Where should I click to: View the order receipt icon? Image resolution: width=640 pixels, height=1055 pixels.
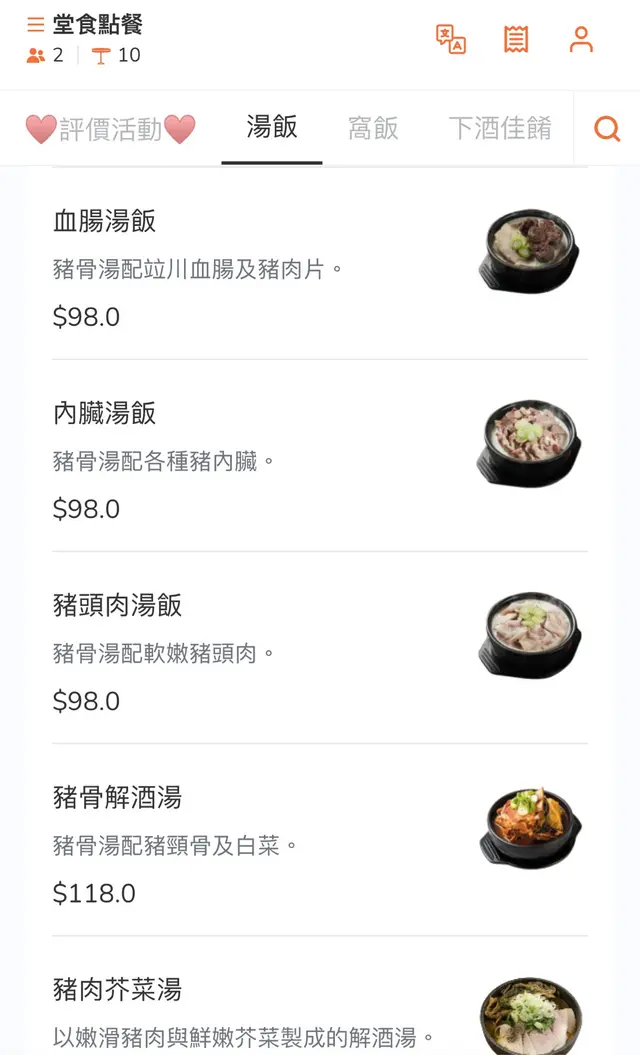[x=516, y=39]
